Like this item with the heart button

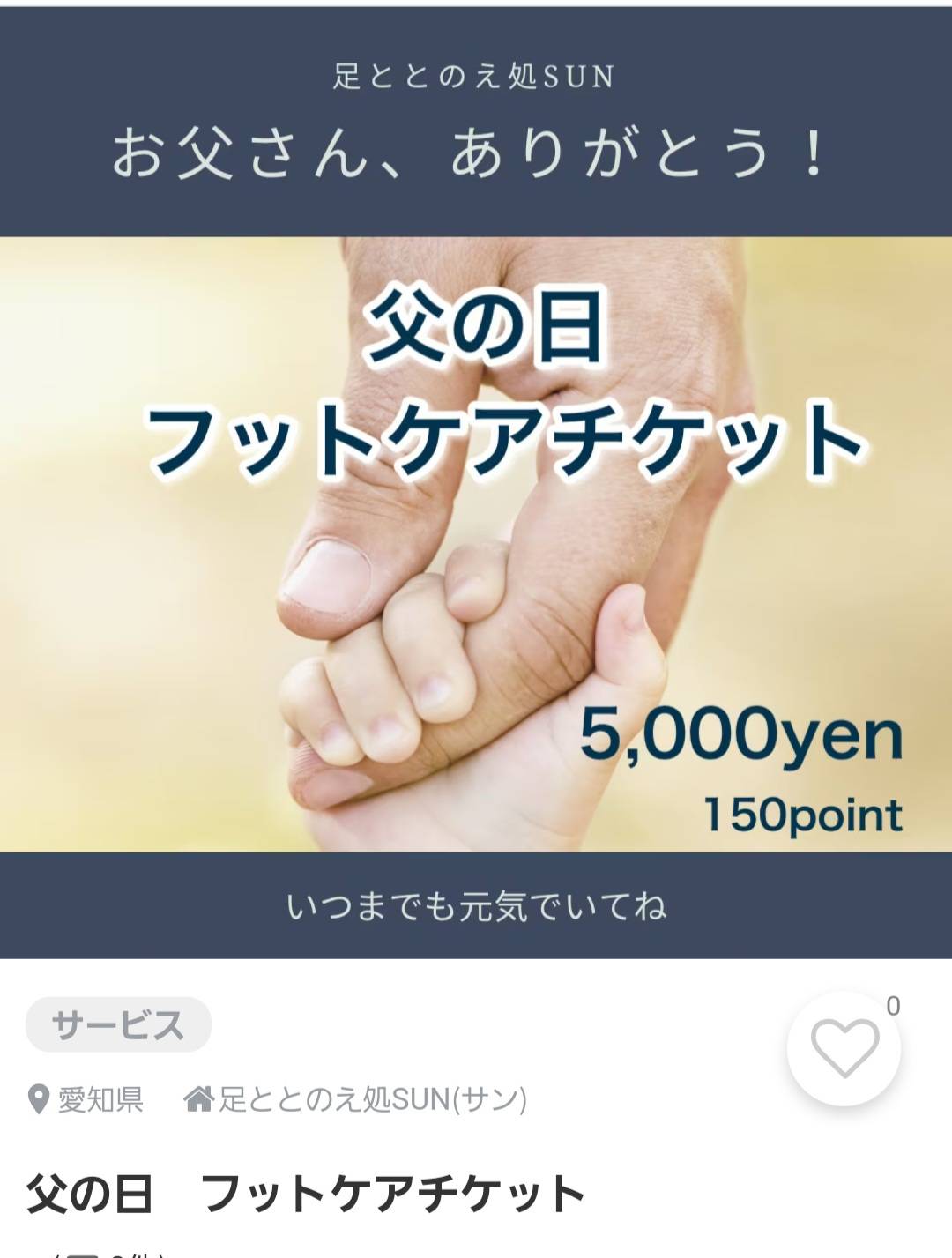point(844,1048)
